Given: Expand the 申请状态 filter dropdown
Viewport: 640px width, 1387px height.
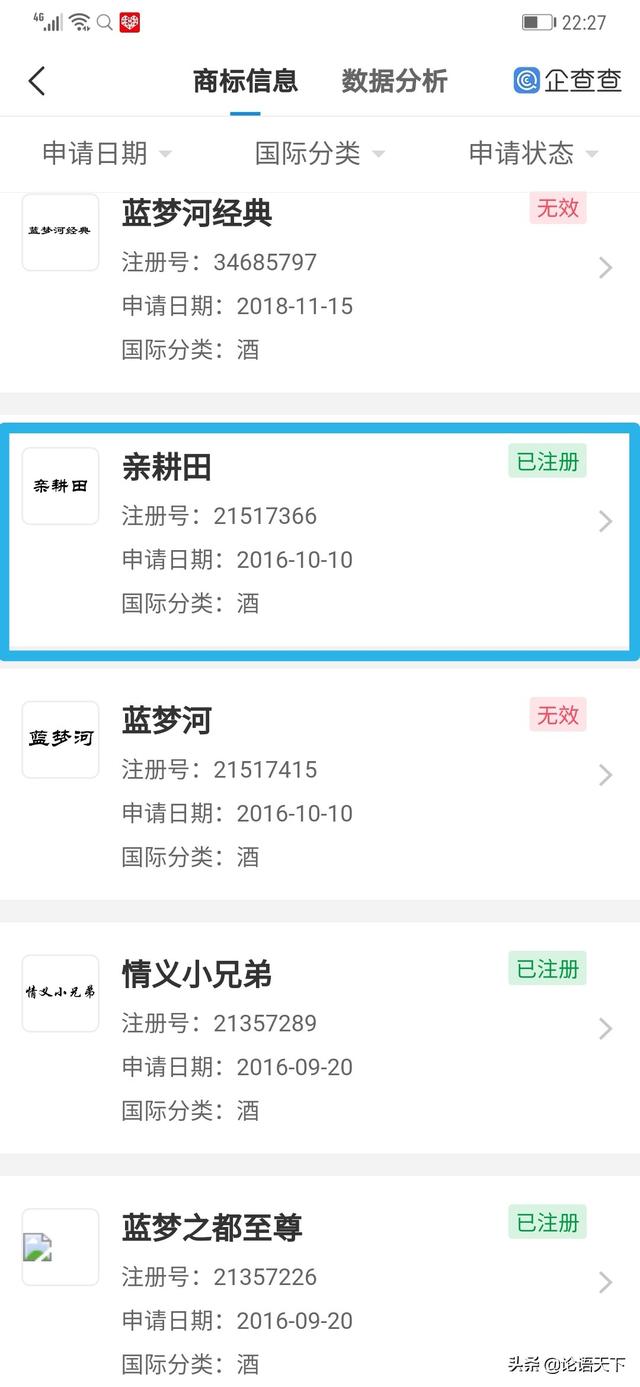Looking at the screenshot, I should coord(534,153).
